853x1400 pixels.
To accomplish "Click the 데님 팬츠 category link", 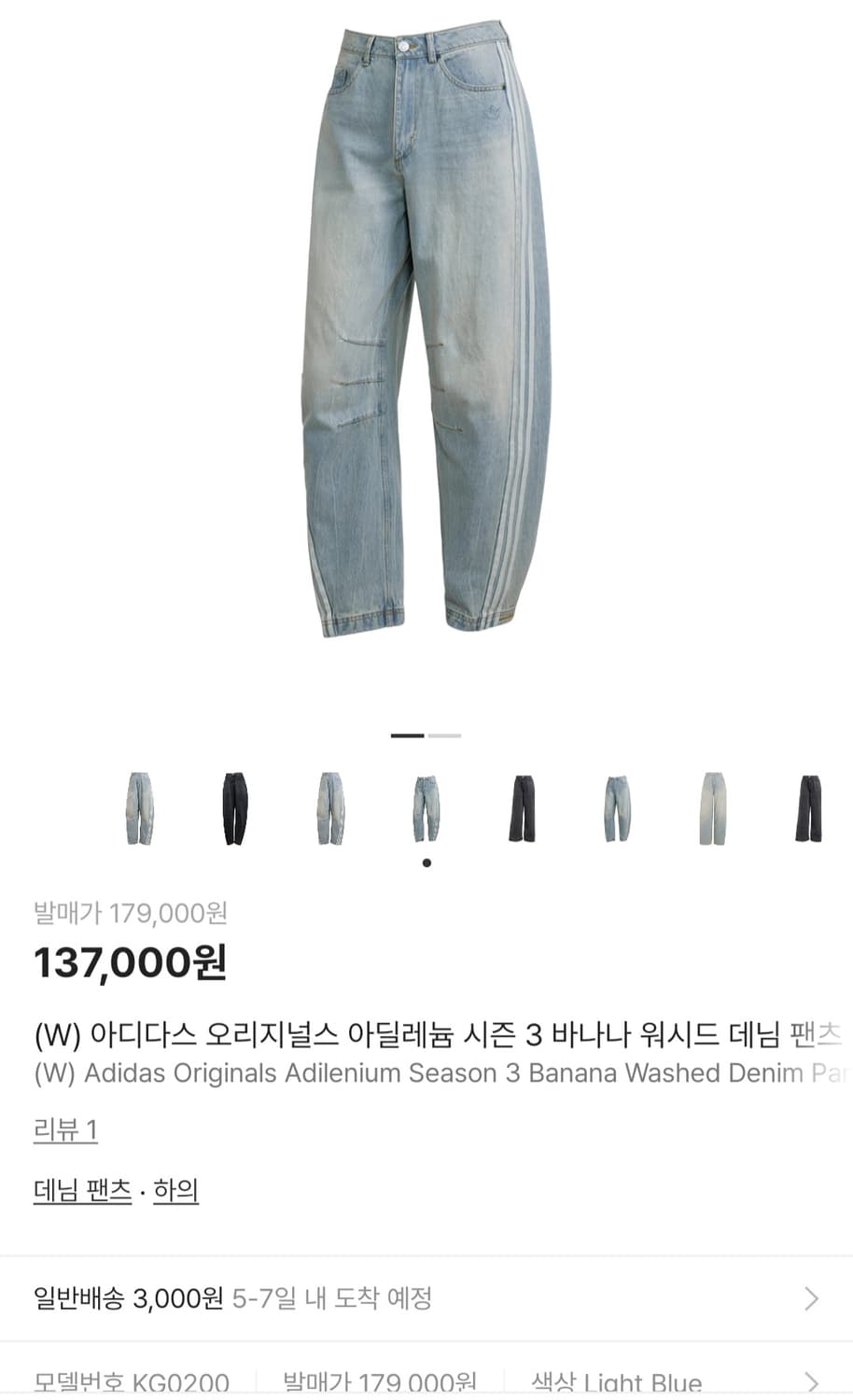I will coord(80,1190).
